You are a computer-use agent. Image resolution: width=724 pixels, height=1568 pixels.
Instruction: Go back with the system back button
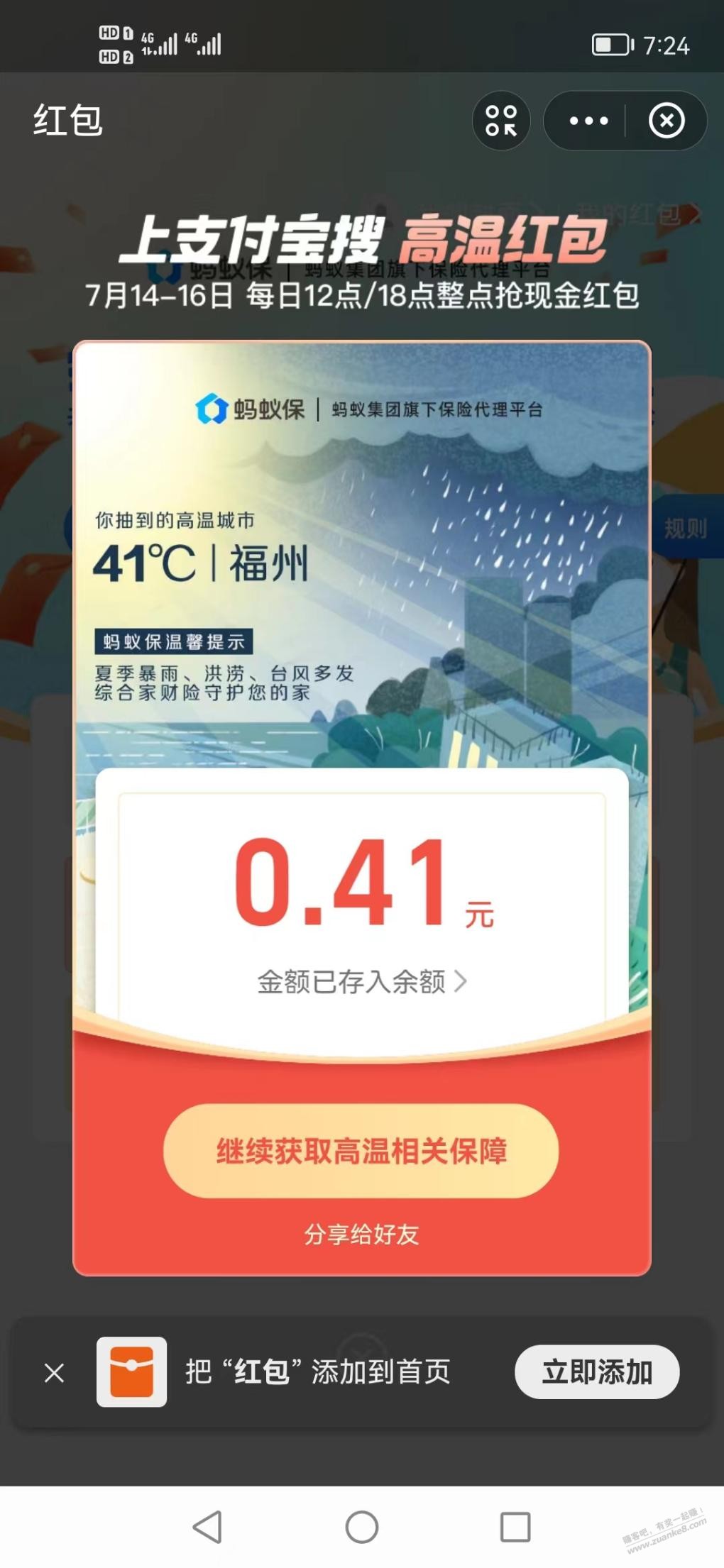coord(208,1527)
